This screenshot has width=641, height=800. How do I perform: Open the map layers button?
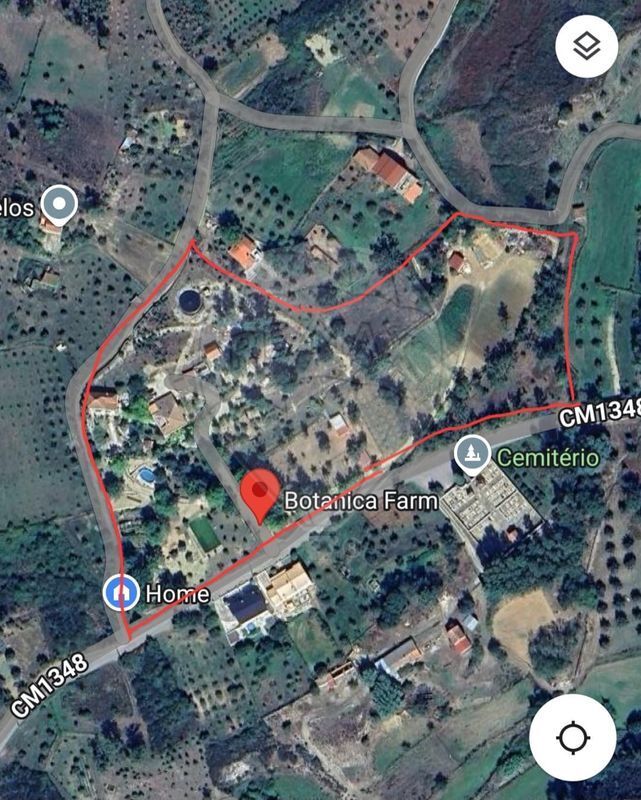[586, 47]
